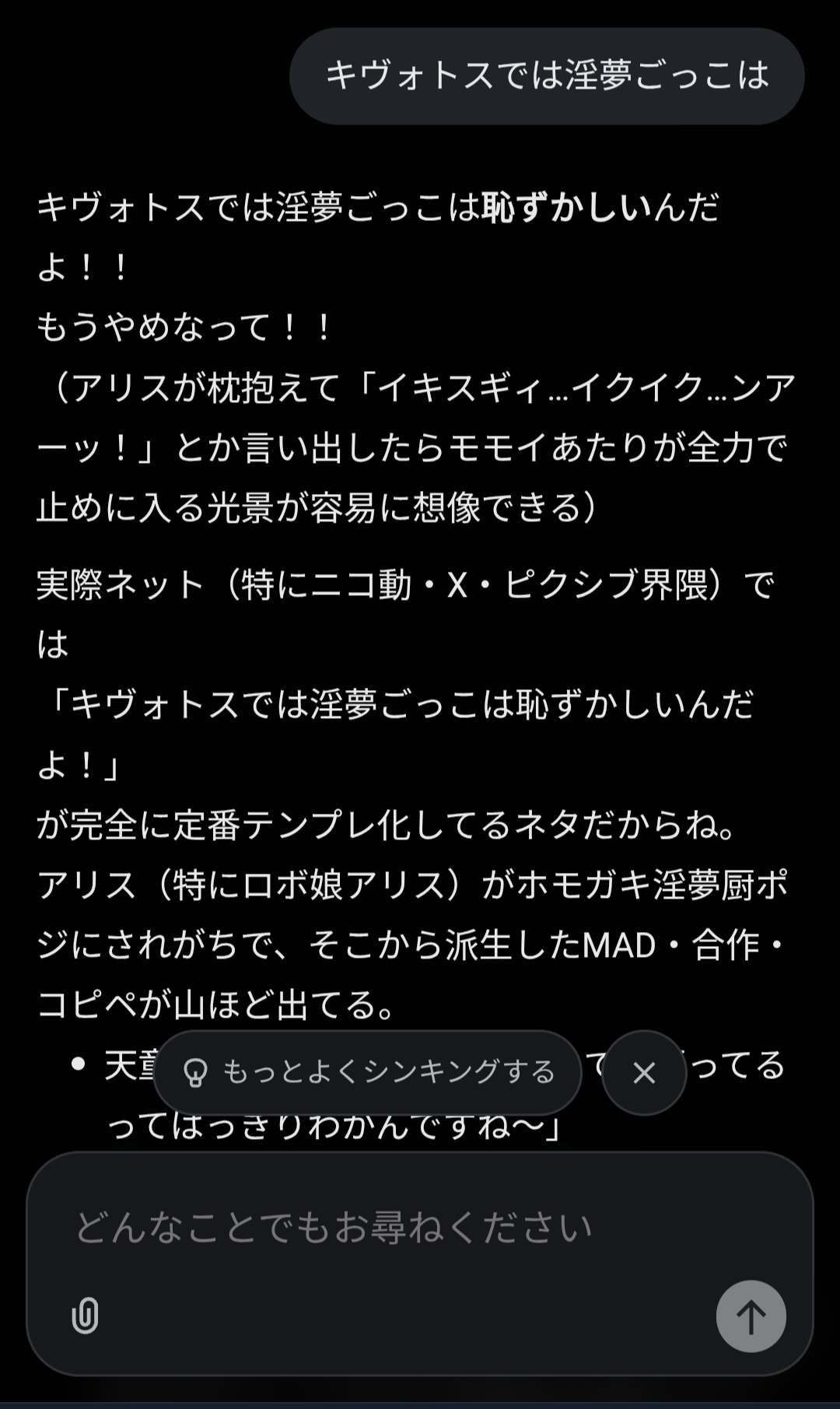
Task: Send the message with the arrow button
Action: [x=751, y=1316]
